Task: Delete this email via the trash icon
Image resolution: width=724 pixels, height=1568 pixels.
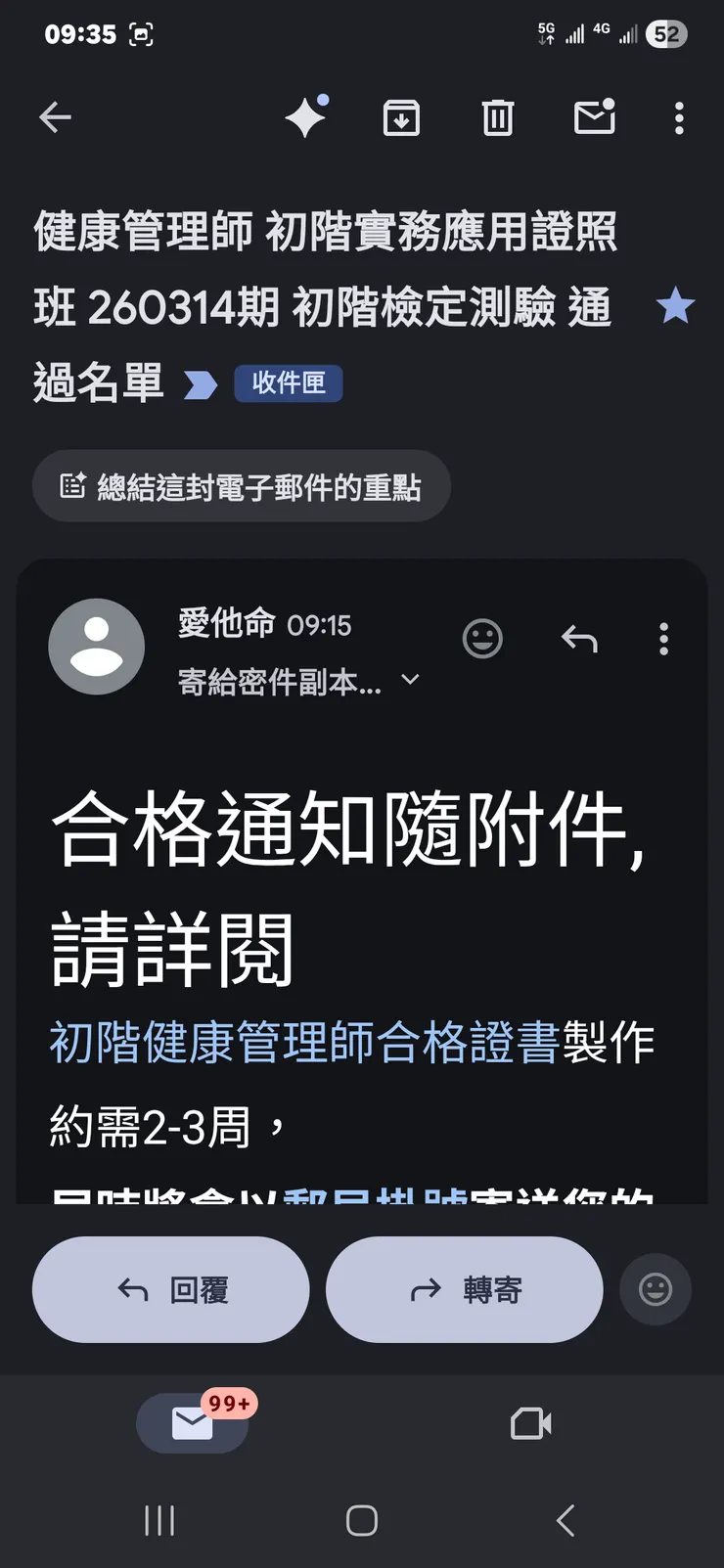Action: [497, 117]
